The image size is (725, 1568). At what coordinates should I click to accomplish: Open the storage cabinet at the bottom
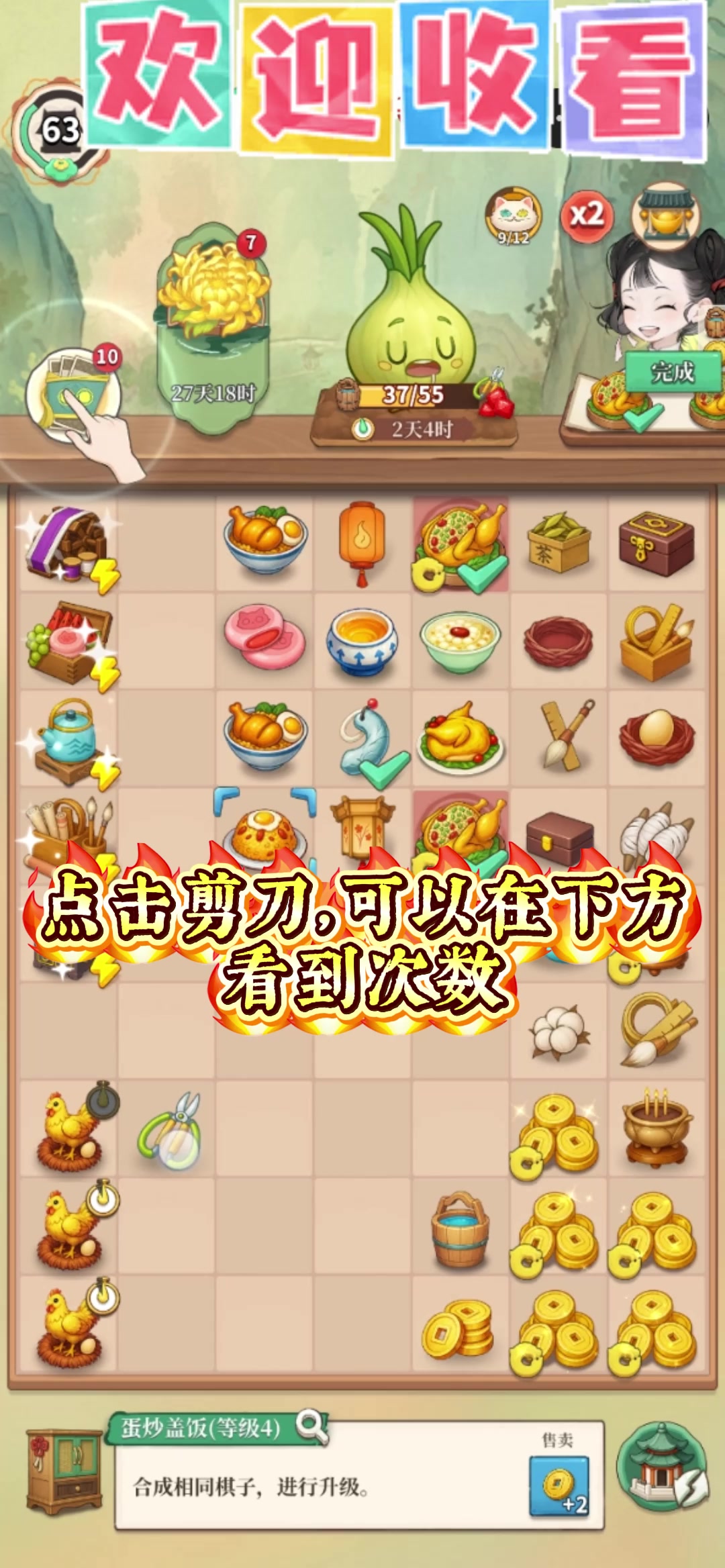click(64, 1471)
